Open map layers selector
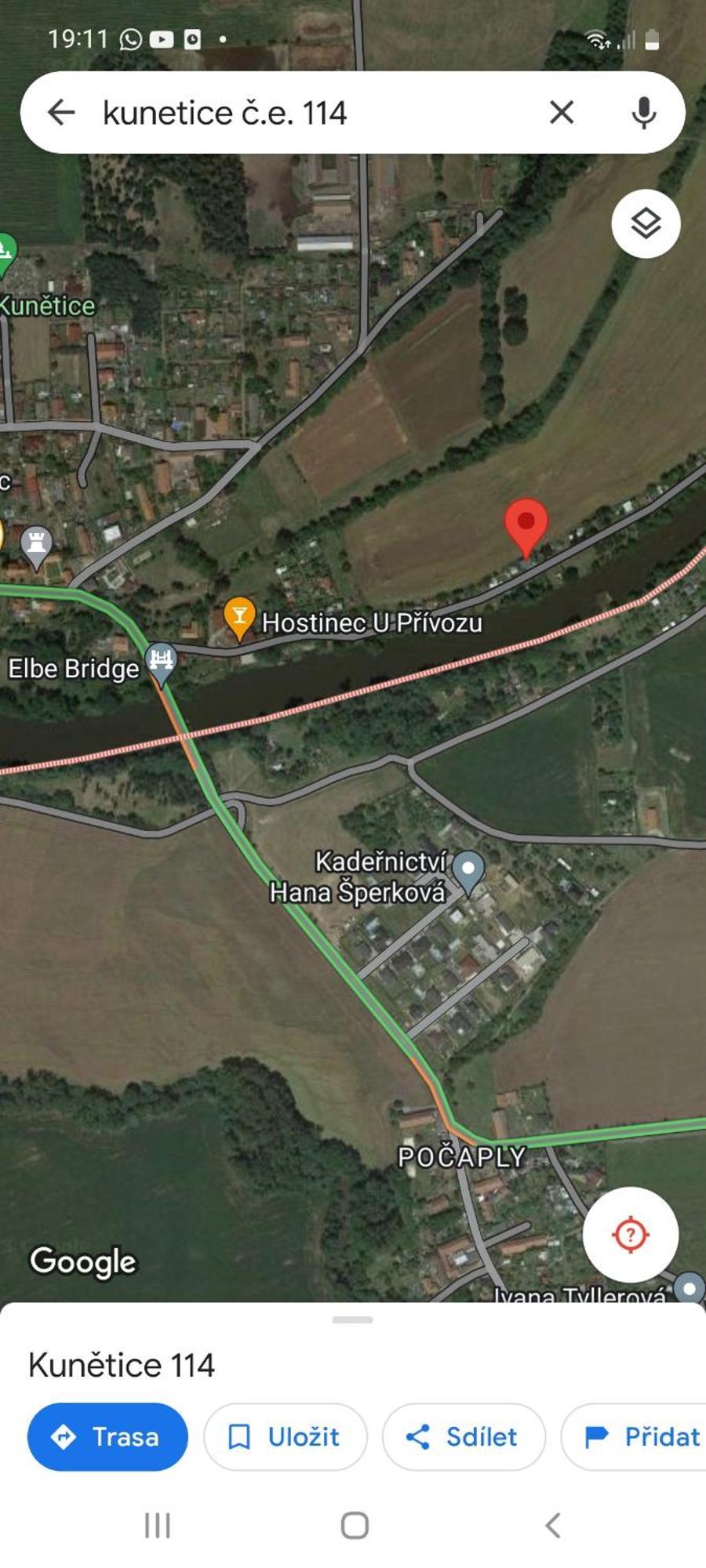 [x=646, y=224]
